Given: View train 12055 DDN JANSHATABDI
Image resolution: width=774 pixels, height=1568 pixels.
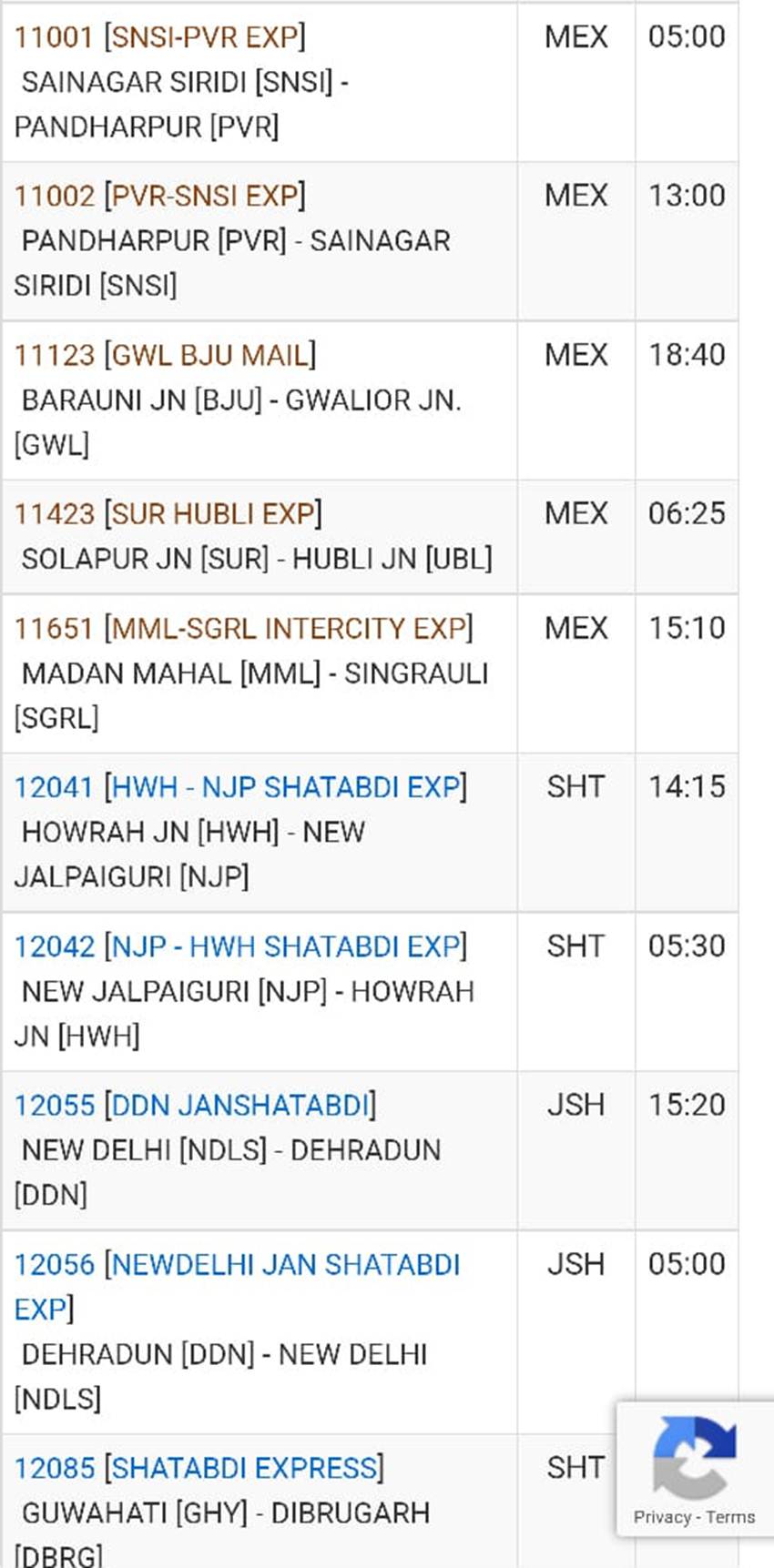Looking at the screenshot, I should click(195, 1105).
